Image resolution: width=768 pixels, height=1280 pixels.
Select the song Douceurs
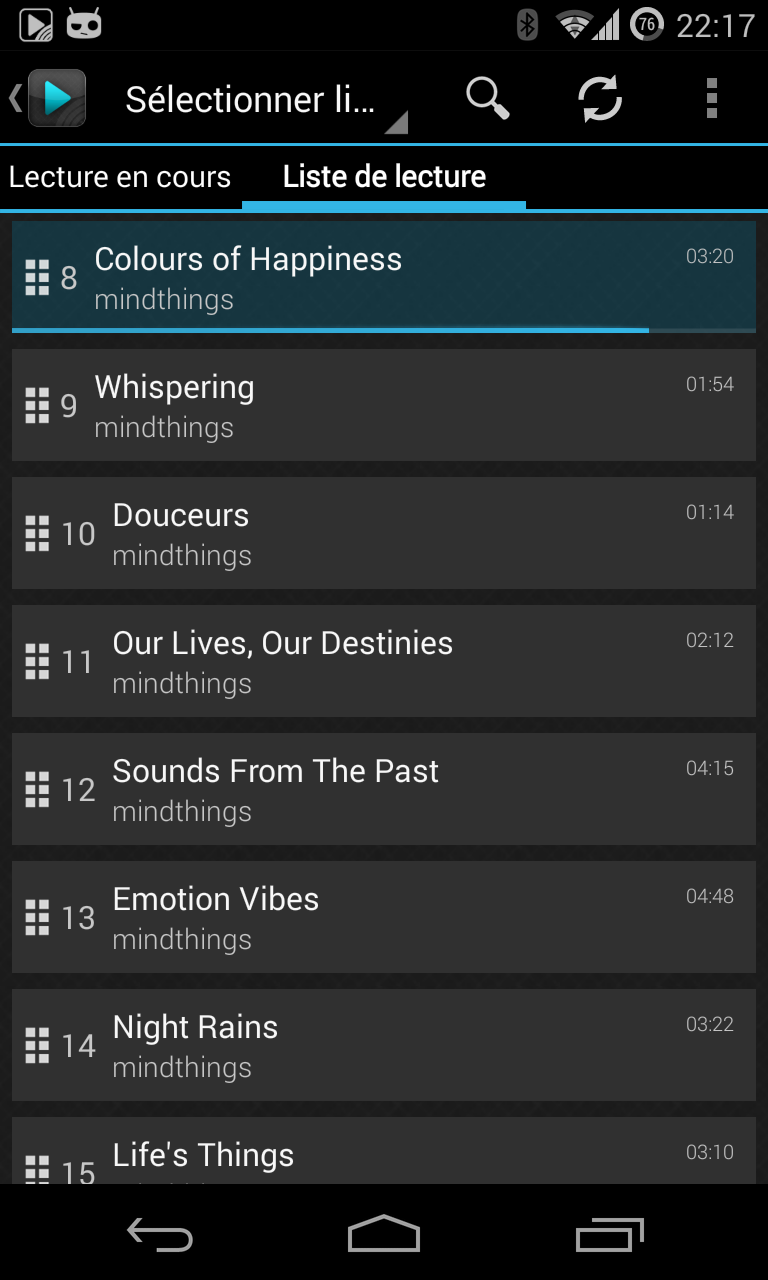point(384,533)
